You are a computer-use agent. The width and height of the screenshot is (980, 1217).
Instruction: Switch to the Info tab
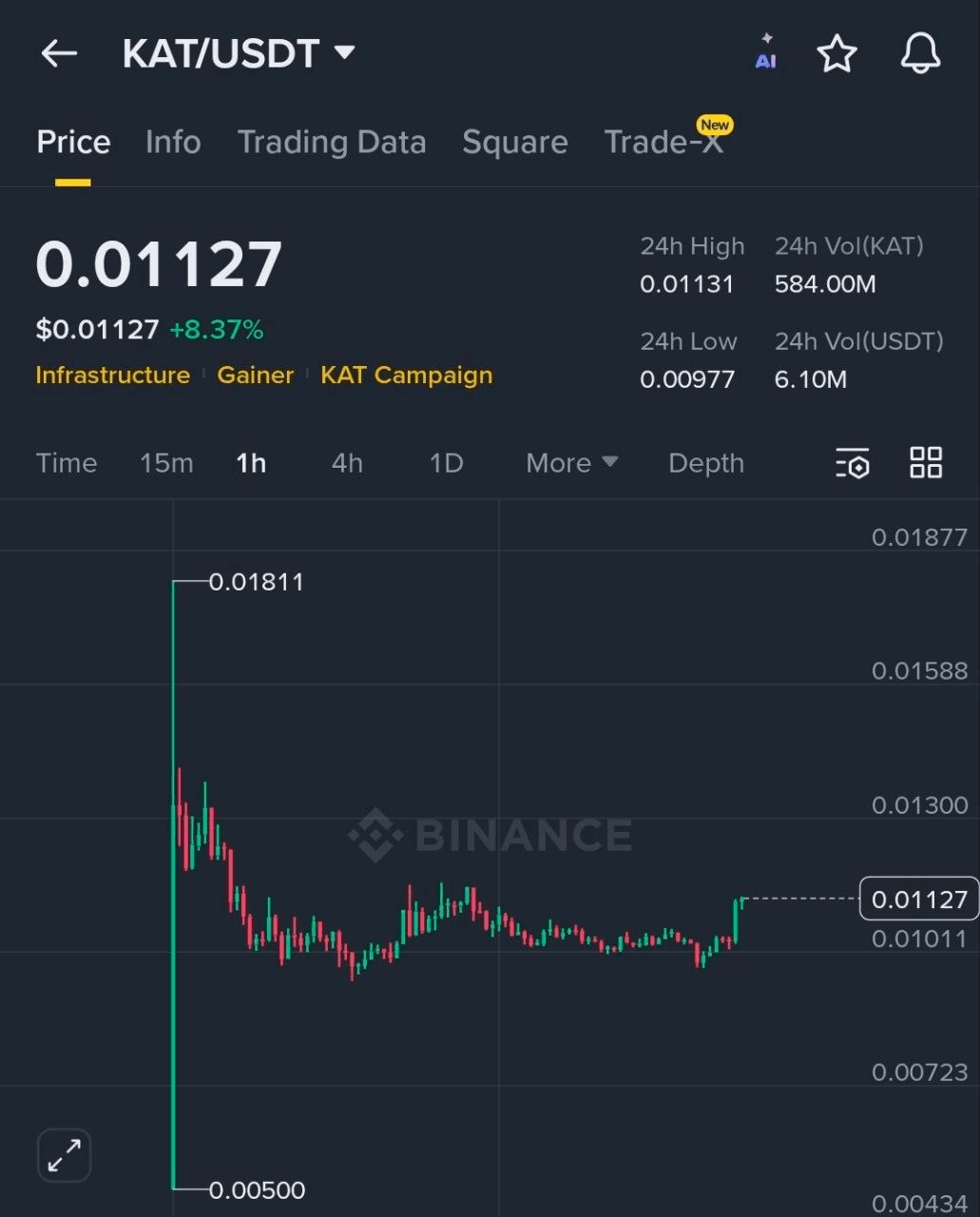point(173,143)
